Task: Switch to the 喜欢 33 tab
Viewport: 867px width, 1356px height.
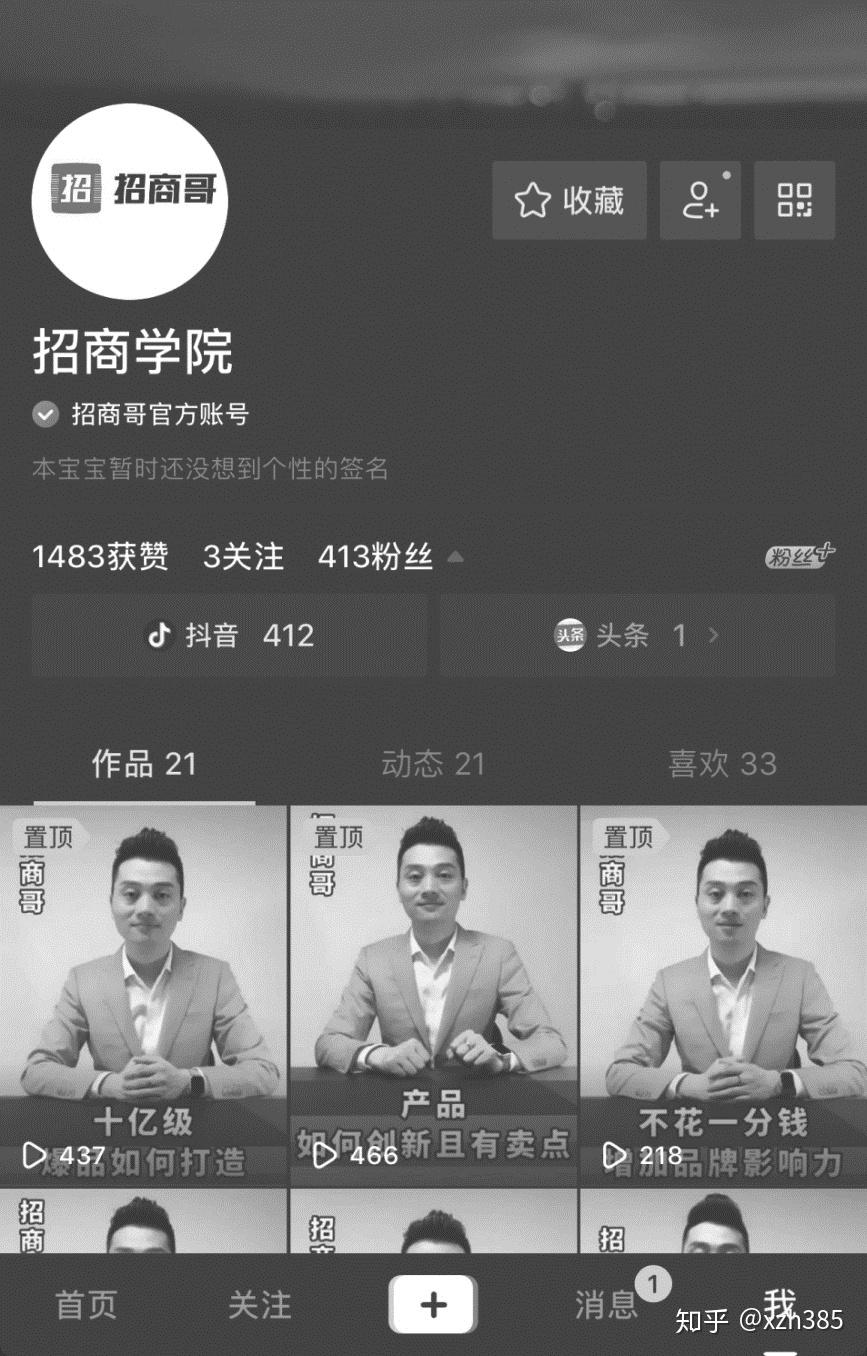Action: [722, 765]
